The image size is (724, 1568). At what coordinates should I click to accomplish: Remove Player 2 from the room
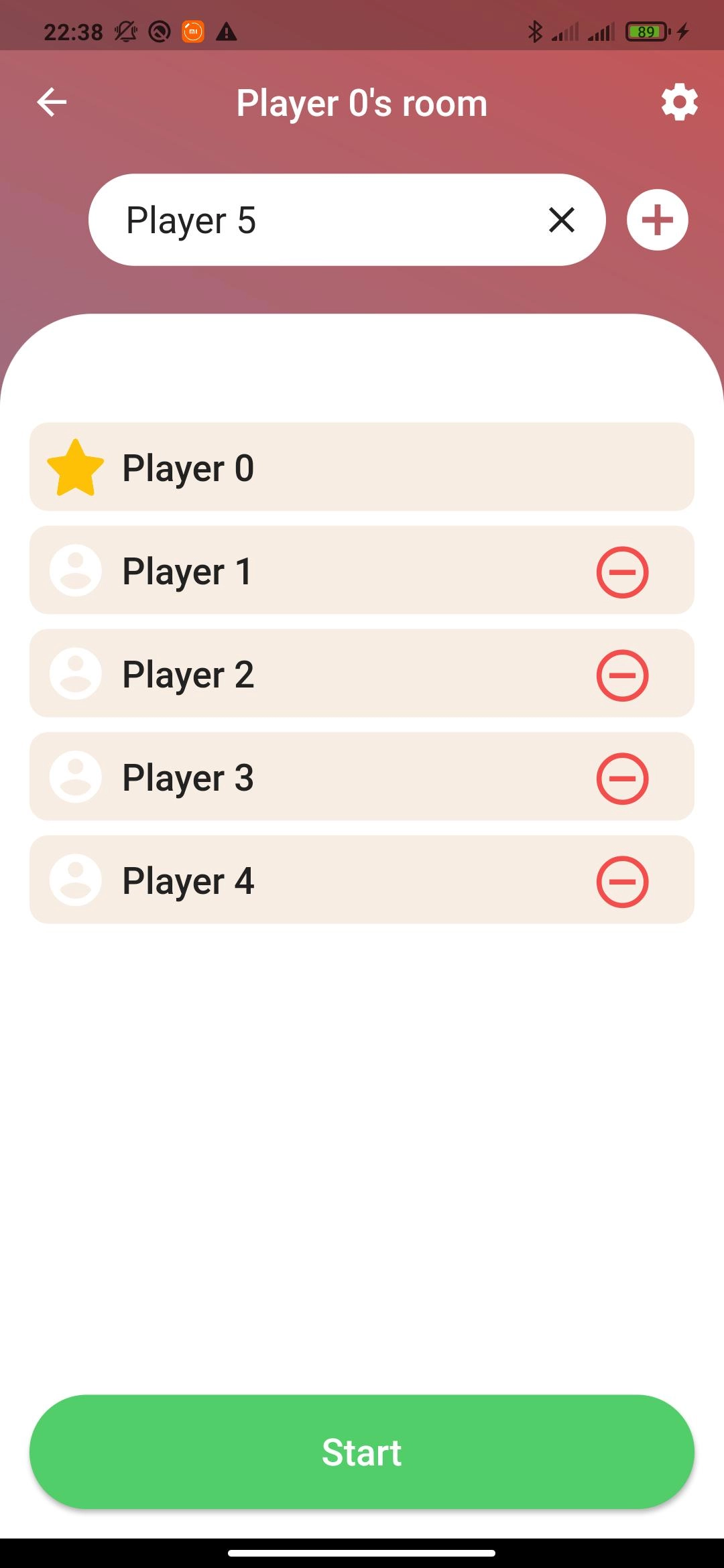coord(622,675)
